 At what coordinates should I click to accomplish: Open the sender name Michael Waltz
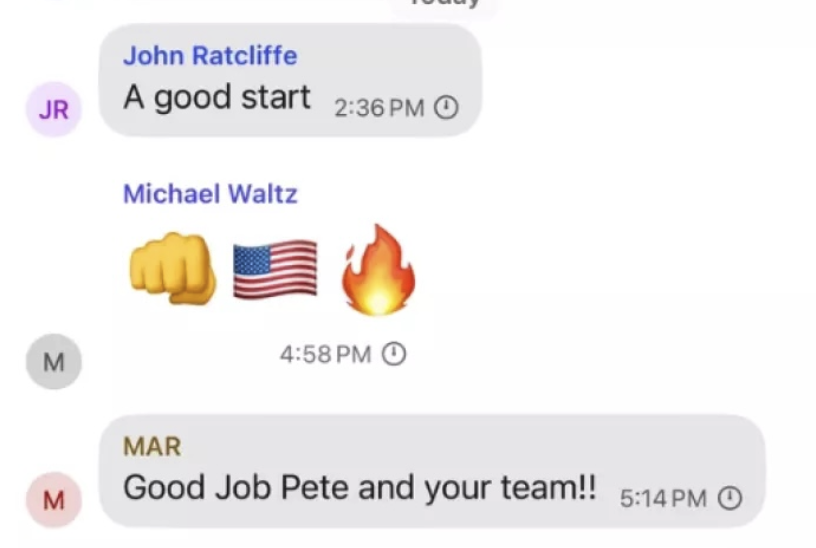pos(210,194)
